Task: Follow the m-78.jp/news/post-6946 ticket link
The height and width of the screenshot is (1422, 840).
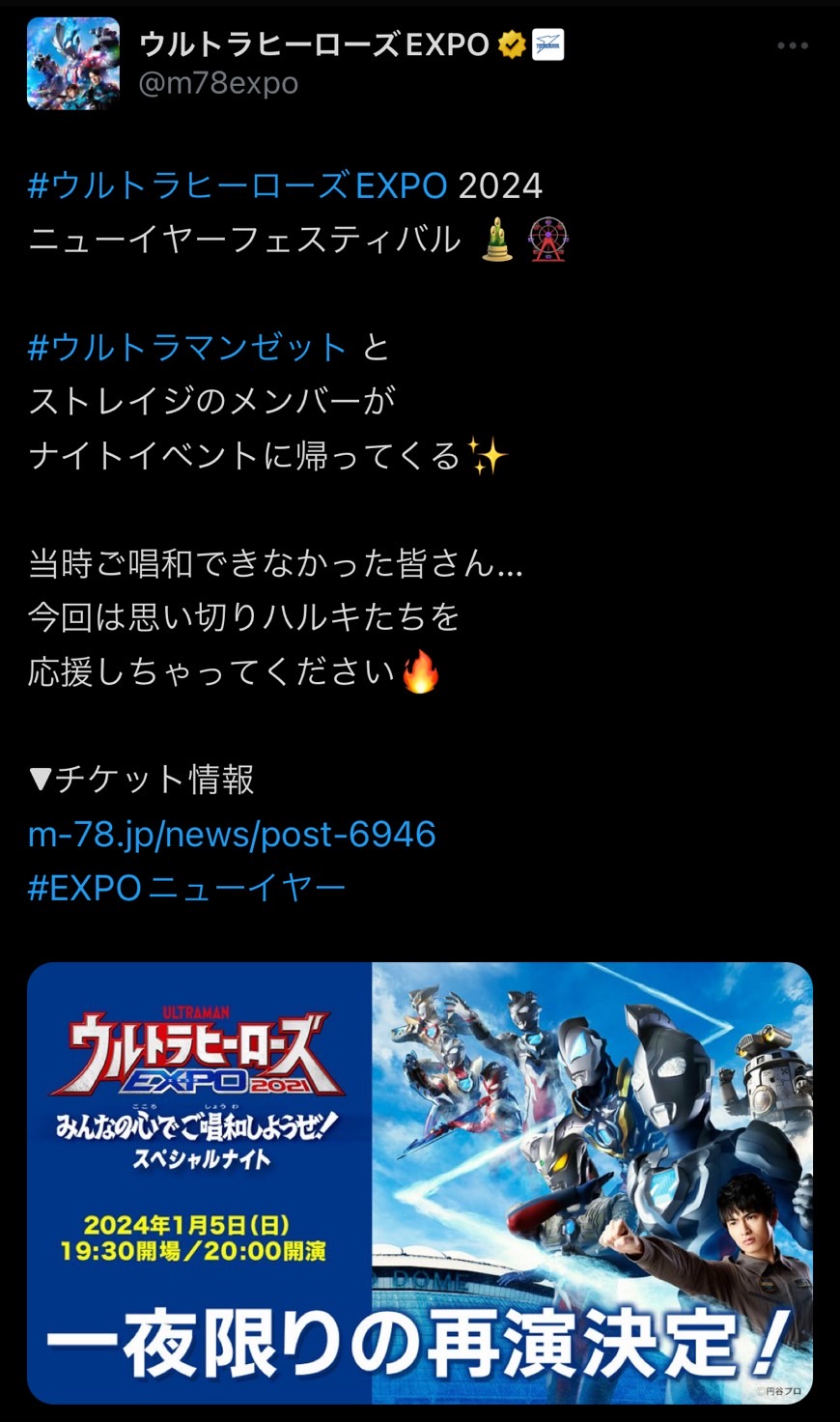Action: pos(232,834)
